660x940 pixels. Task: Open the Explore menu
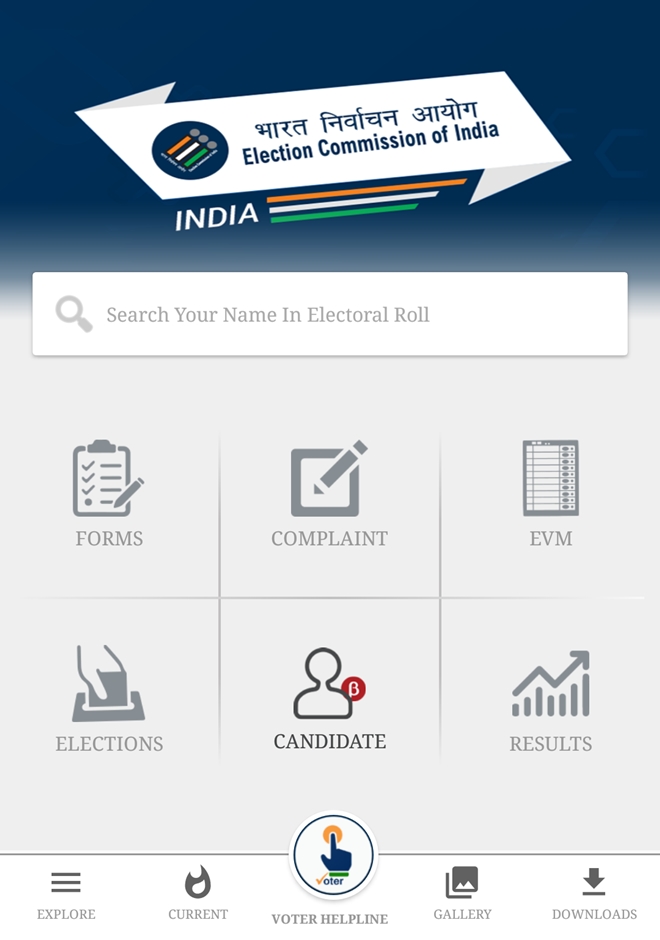pos(66,895)
